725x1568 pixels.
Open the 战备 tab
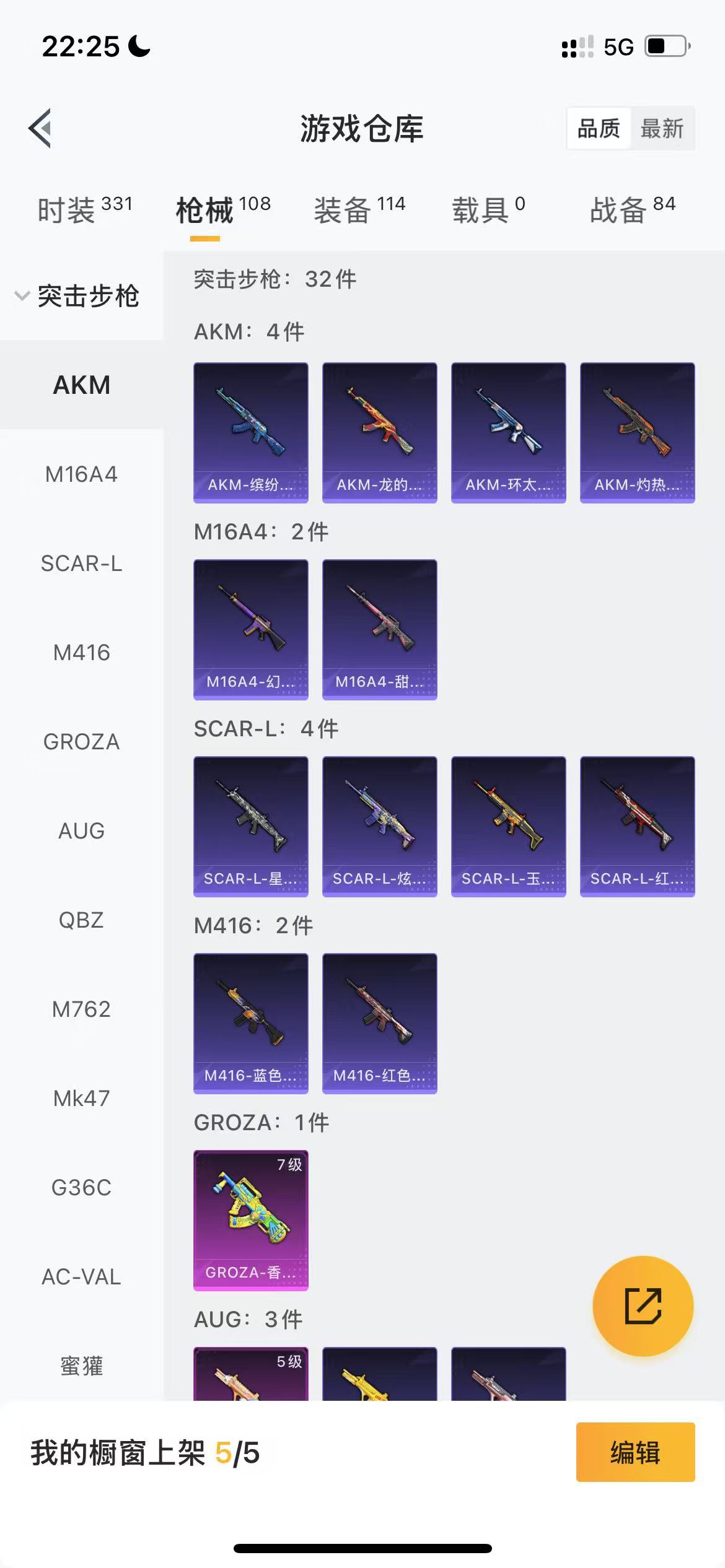click(632, 209)
